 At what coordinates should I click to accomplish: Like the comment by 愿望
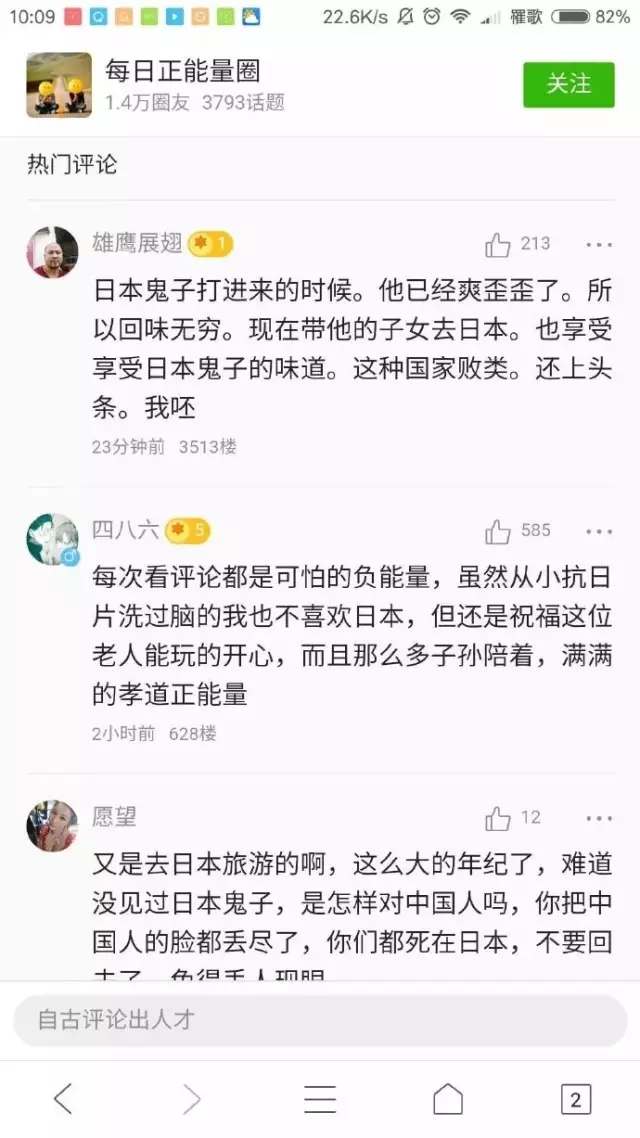pyautogui.click(x=498, y=818)
